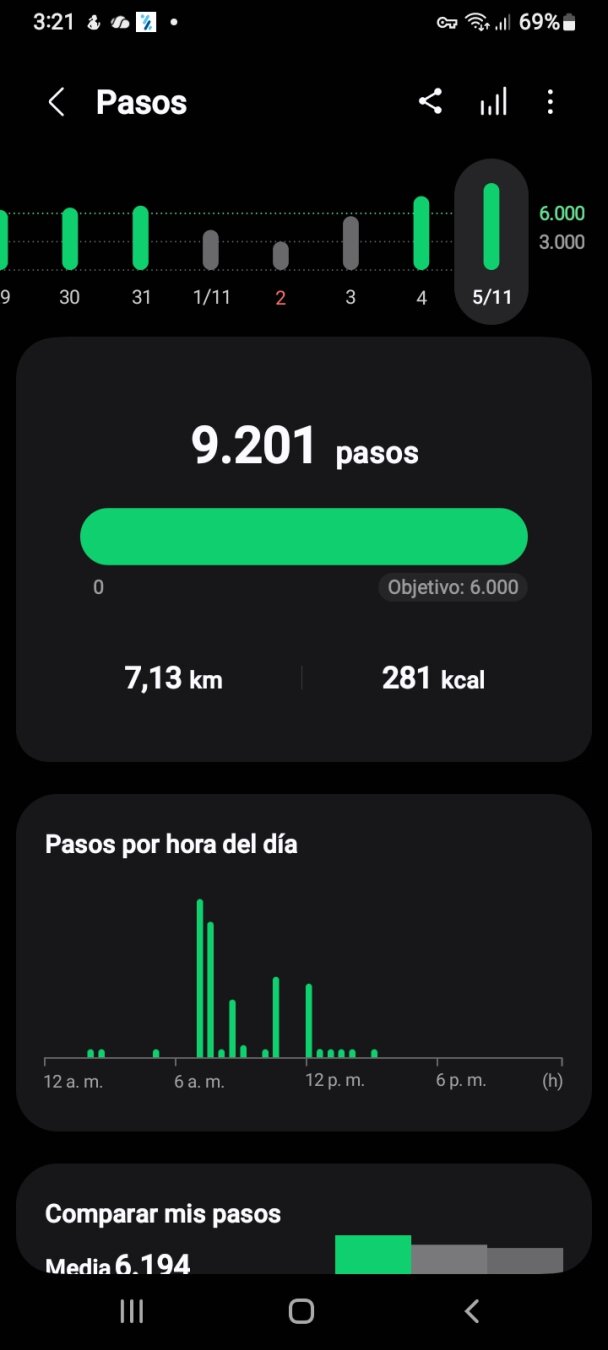The height and width of the screenshot is (1350, 608).
Task: Open the recent apps view
Action: (x=131, y=1311)
